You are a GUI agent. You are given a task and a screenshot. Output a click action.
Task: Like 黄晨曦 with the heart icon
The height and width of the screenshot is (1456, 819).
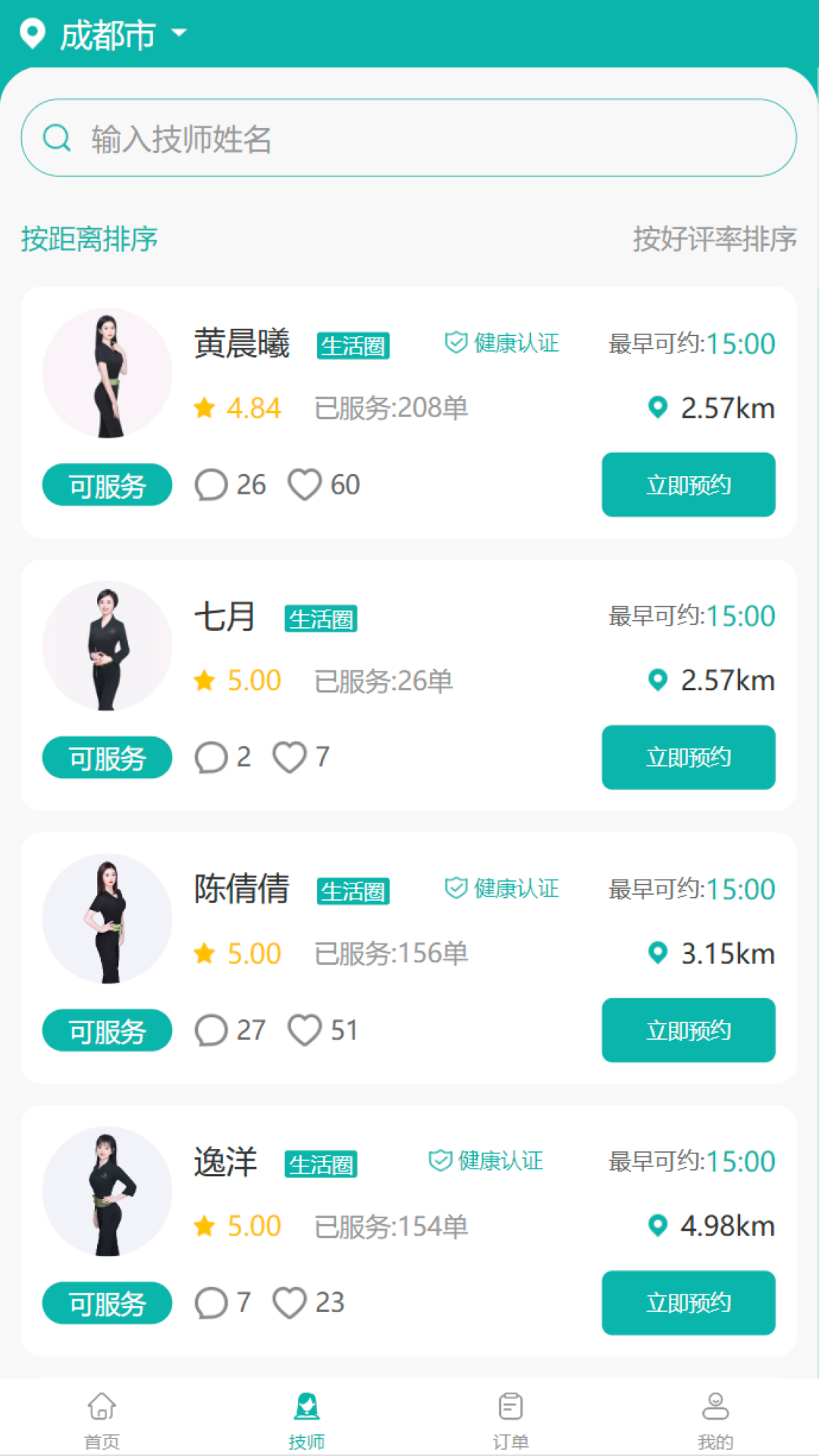305,485
